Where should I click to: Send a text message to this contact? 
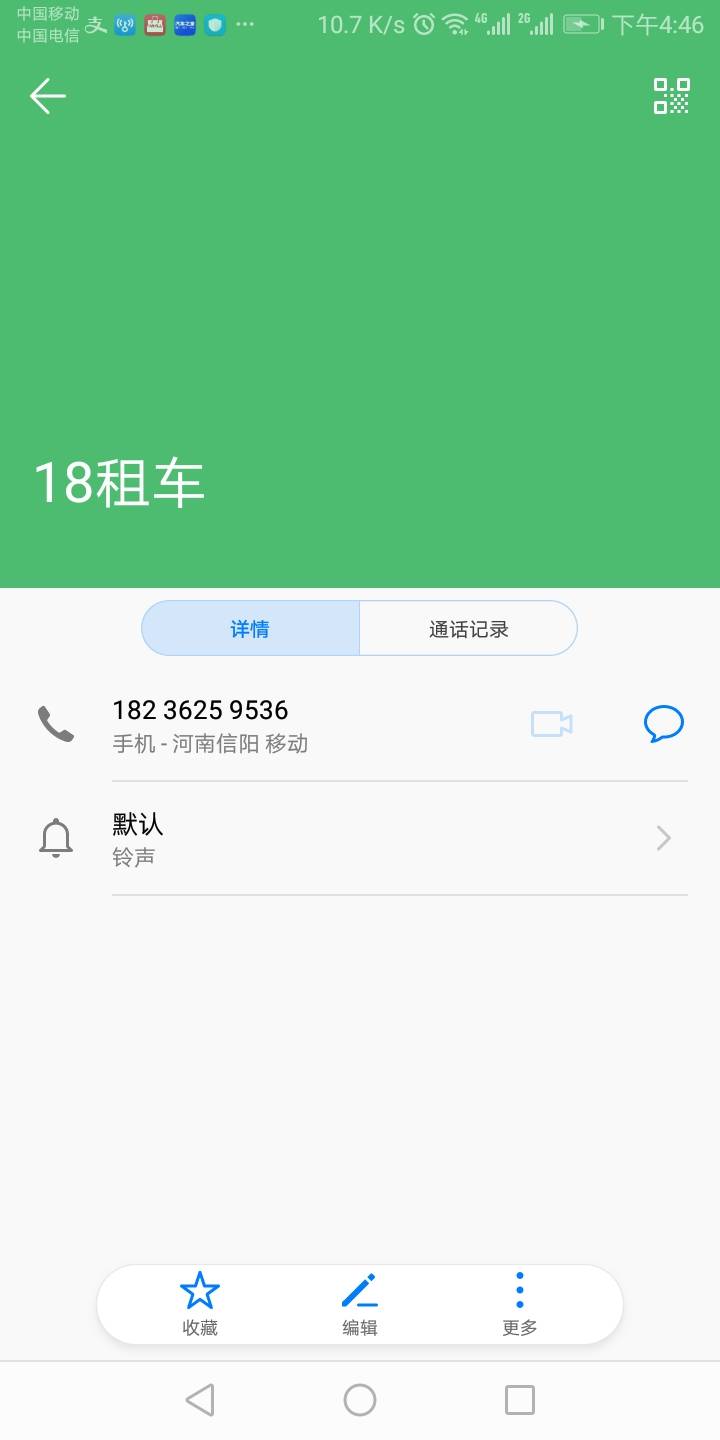[x=663, y=724]
